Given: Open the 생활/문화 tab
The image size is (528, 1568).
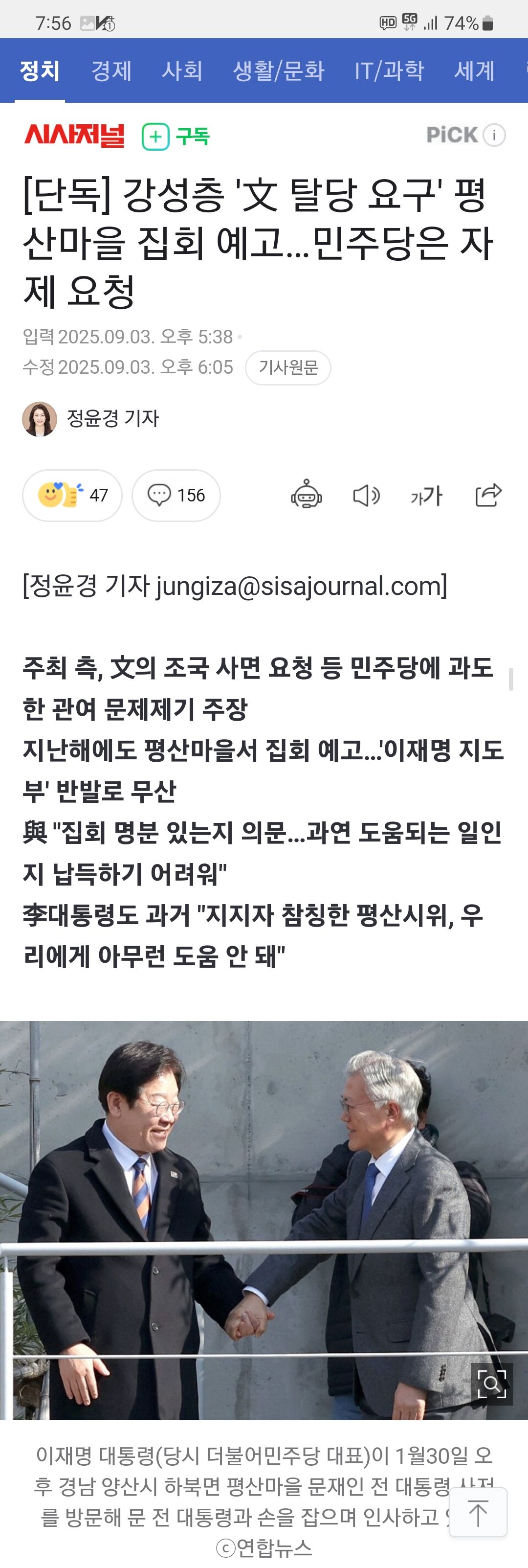Looking at the screenshot, I should click(x=279, y=71).
